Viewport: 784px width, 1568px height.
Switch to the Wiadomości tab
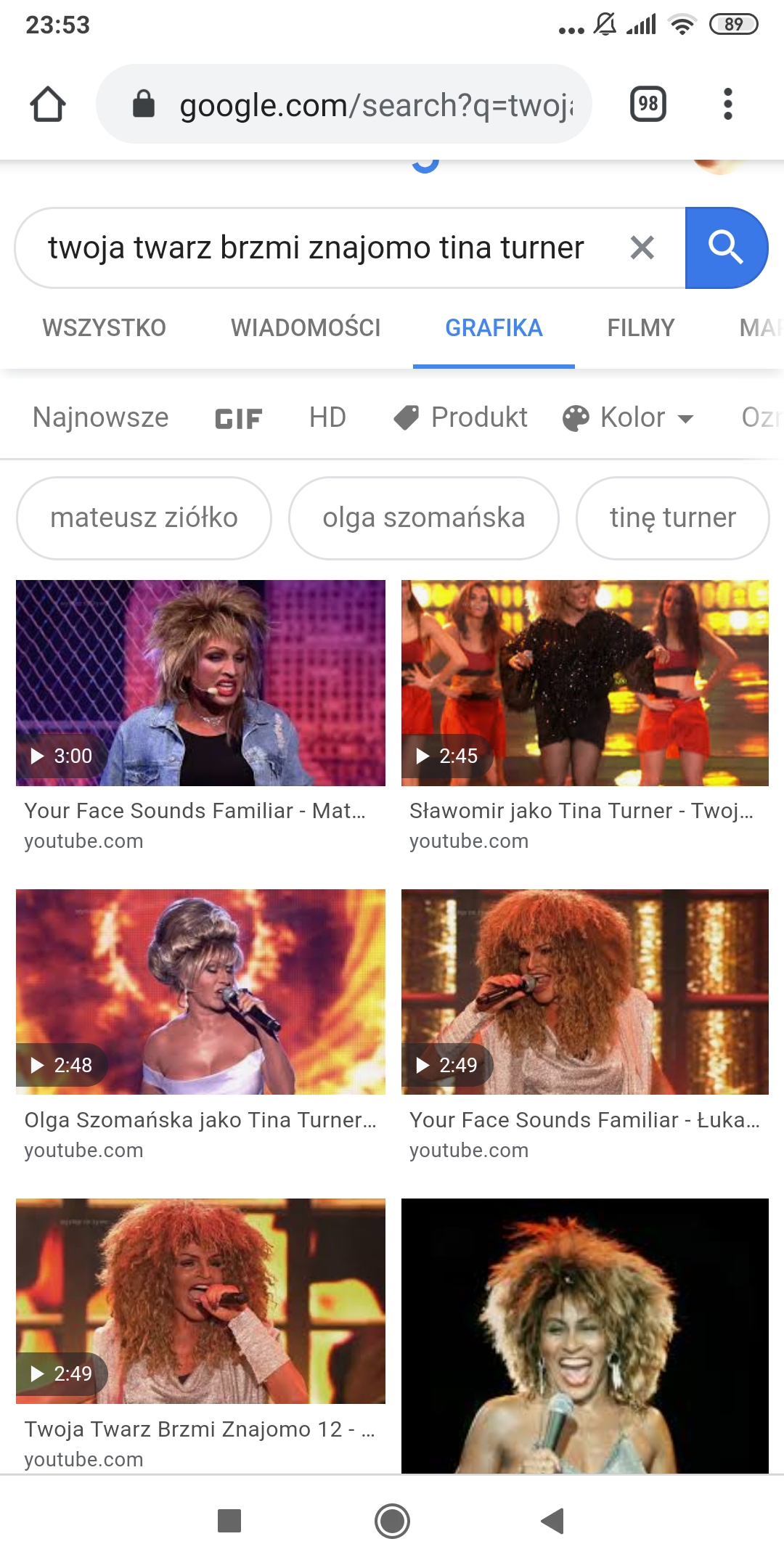point(306,328)
